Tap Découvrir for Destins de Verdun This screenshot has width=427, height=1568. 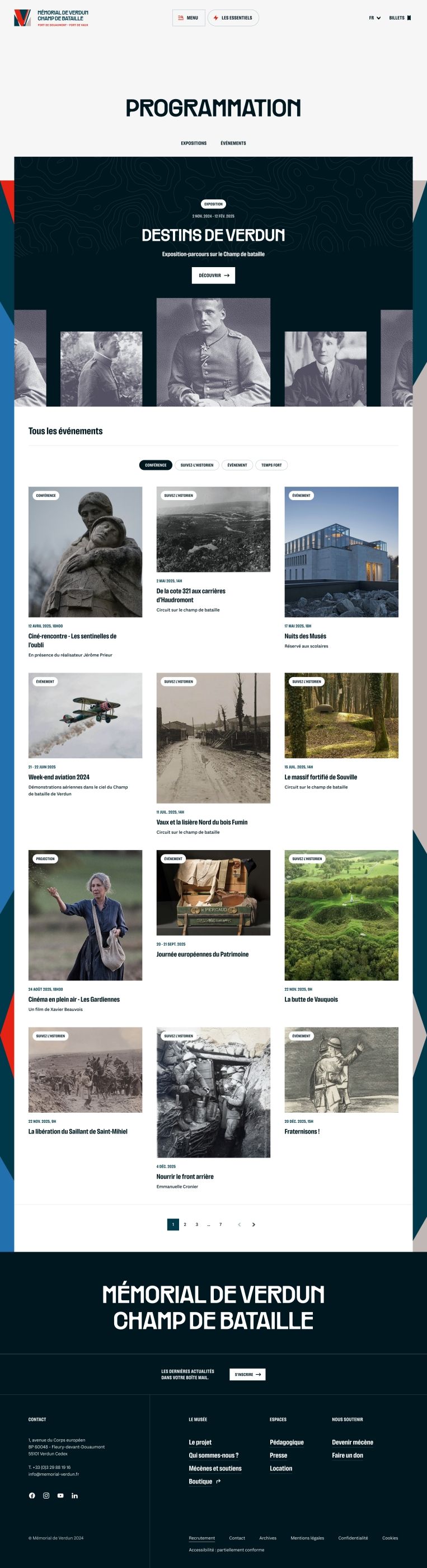click(x=214, y=275)
